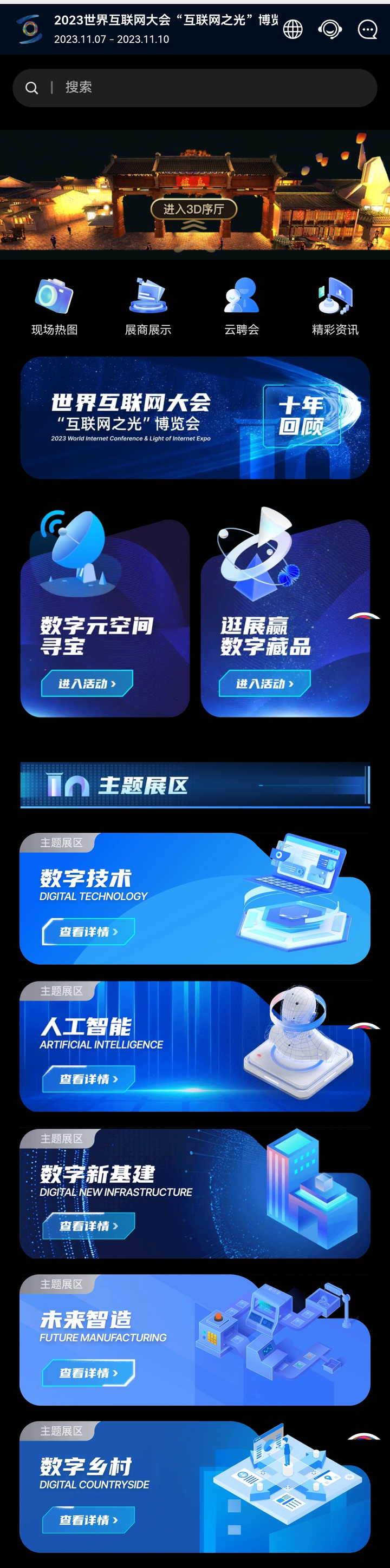The width and height of the screenshot is (390, 1568).
Task: Open the language globe icon
Action: 292,29
